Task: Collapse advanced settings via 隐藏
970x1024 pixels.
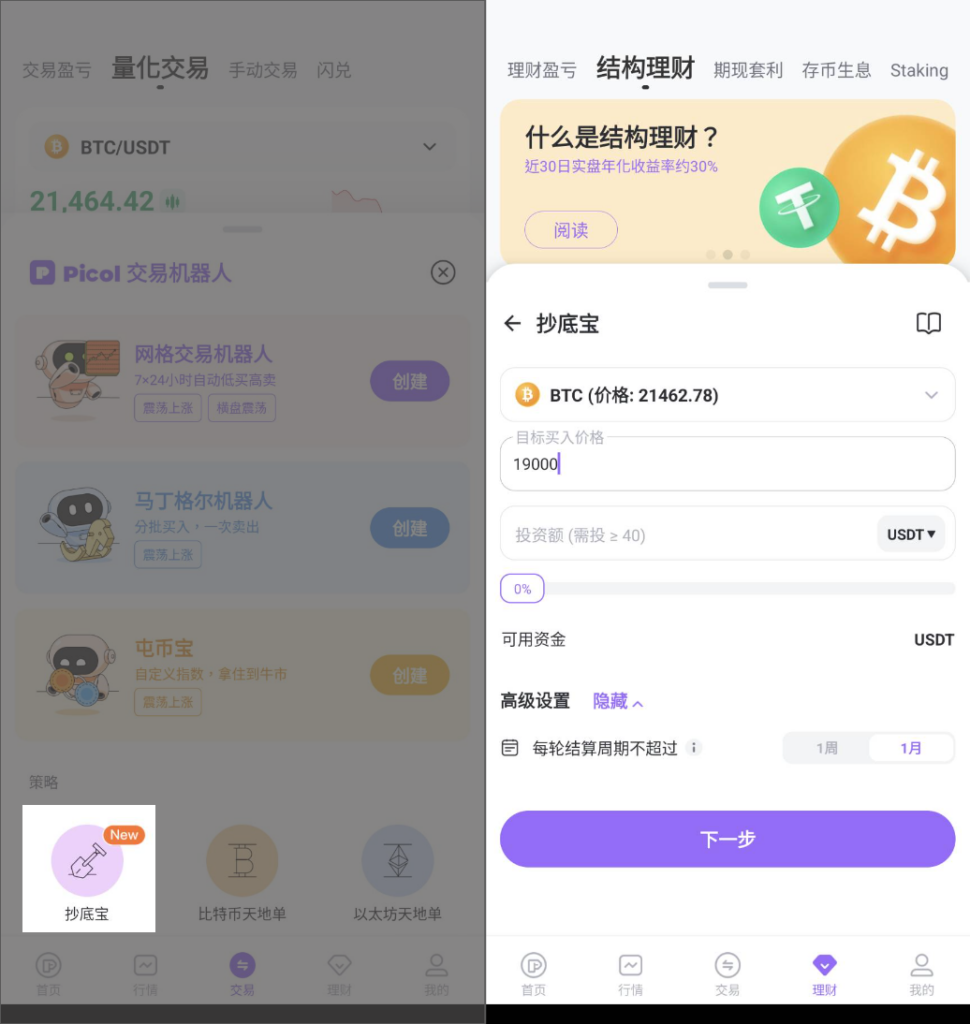Action: [x=617, y=702]
